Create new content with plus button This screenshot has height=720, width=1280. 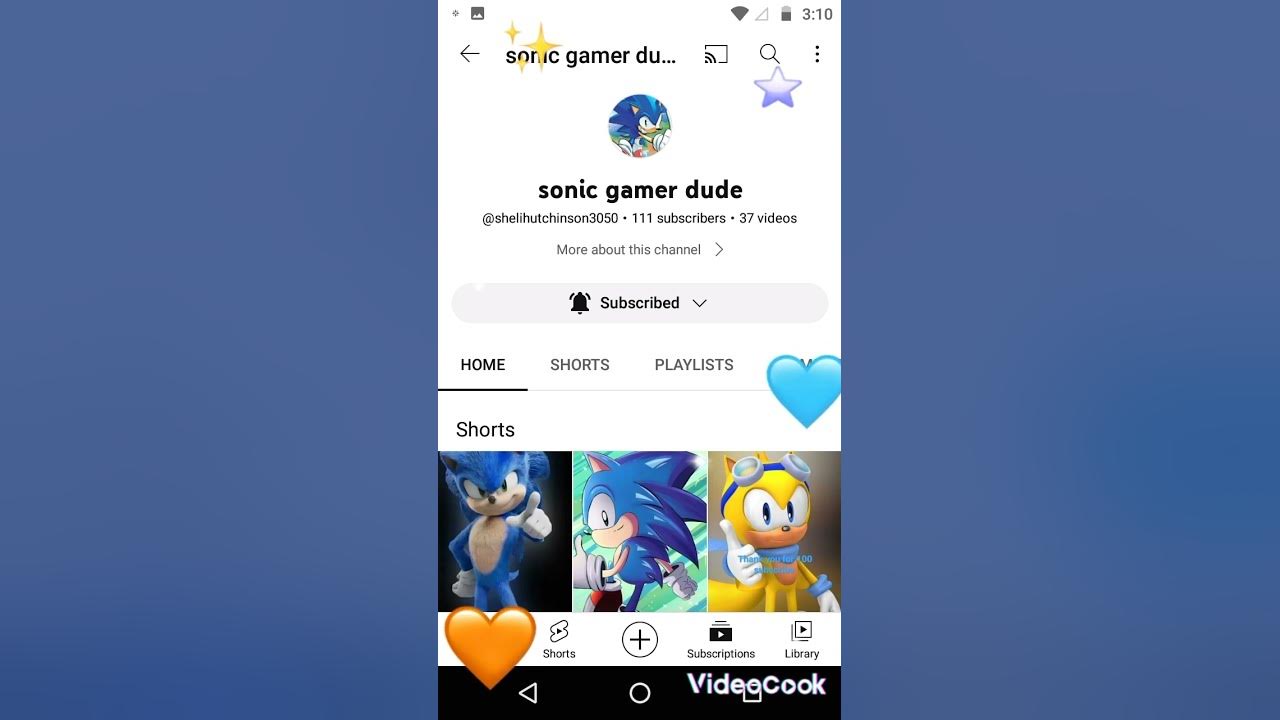point(640,640)
